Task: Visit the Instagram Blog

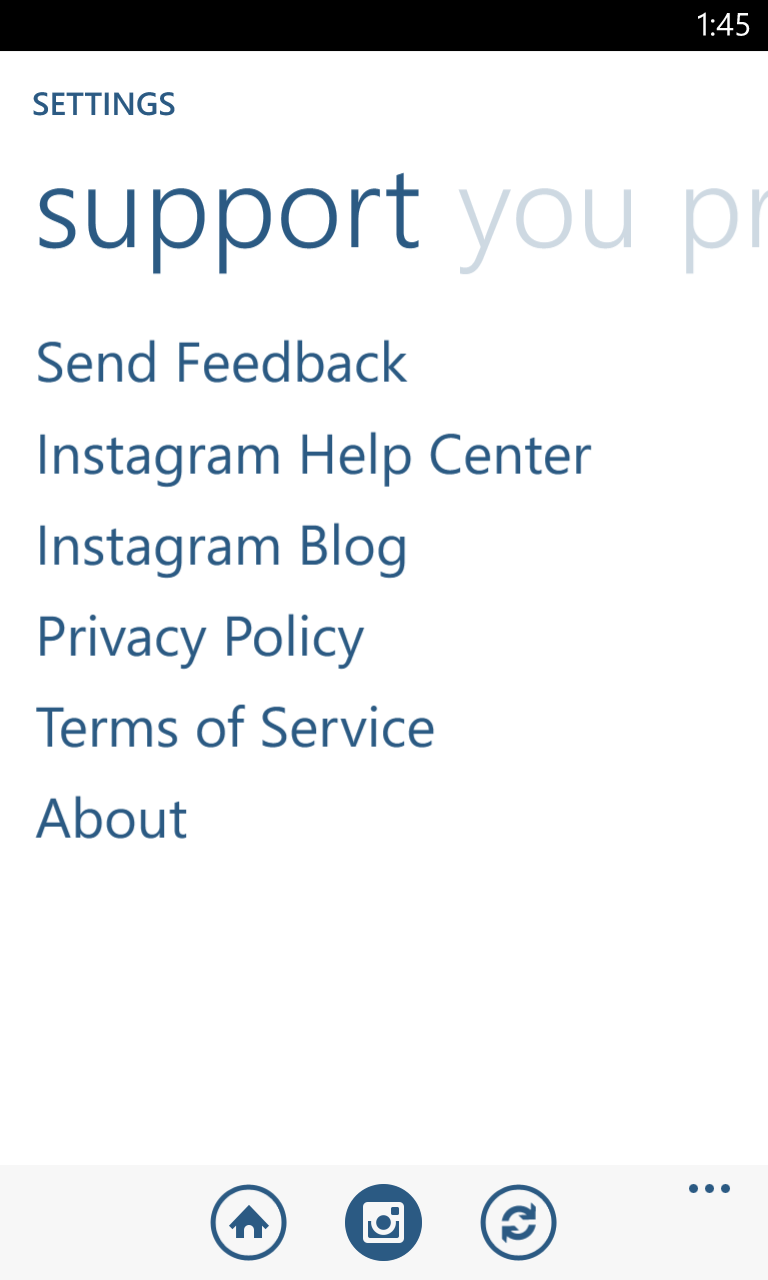Action: coord(221,548)
